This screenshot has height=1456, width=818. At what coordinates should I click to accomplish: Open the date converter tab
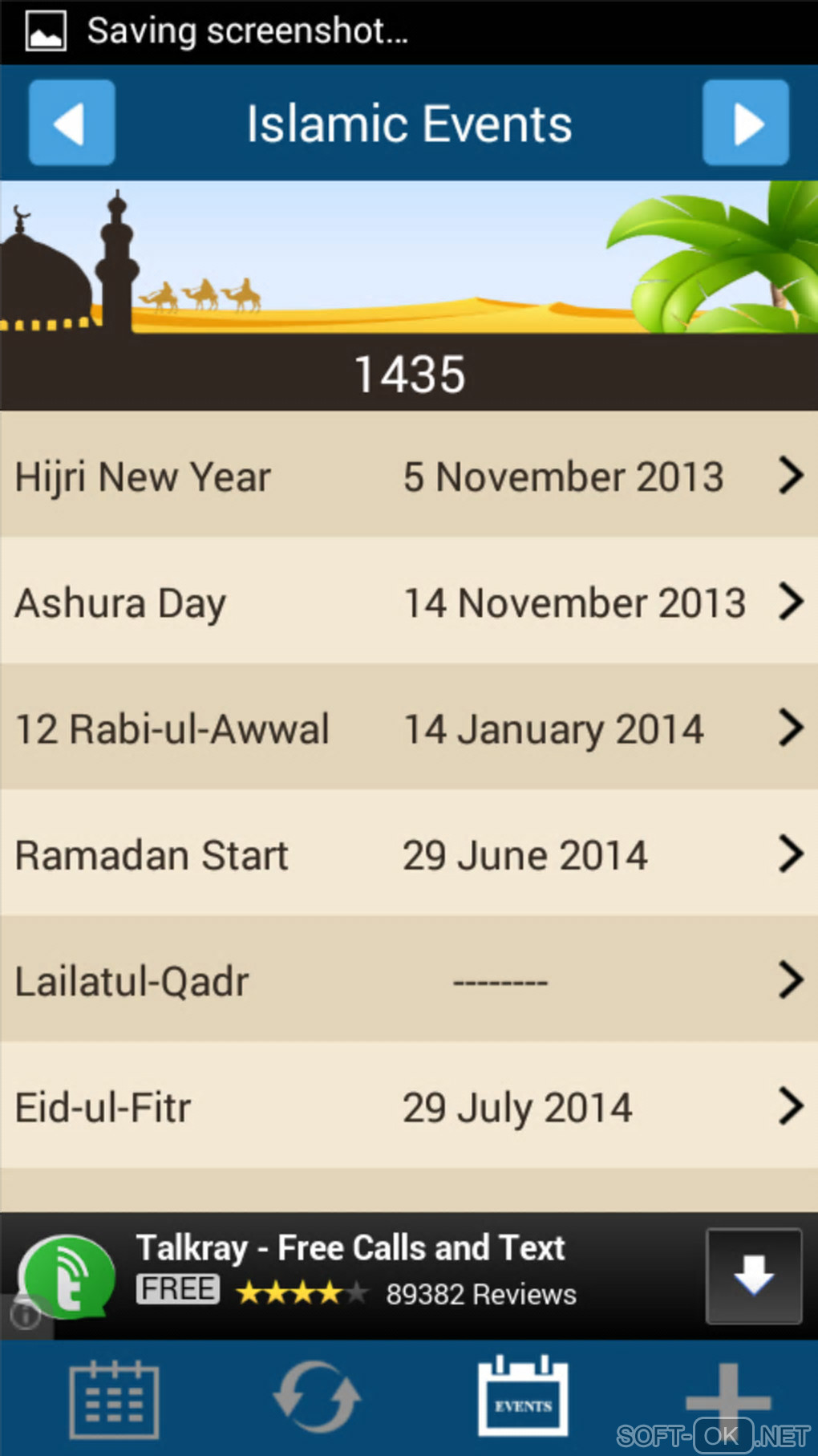pyautogui.click(x=317, y=1397)
